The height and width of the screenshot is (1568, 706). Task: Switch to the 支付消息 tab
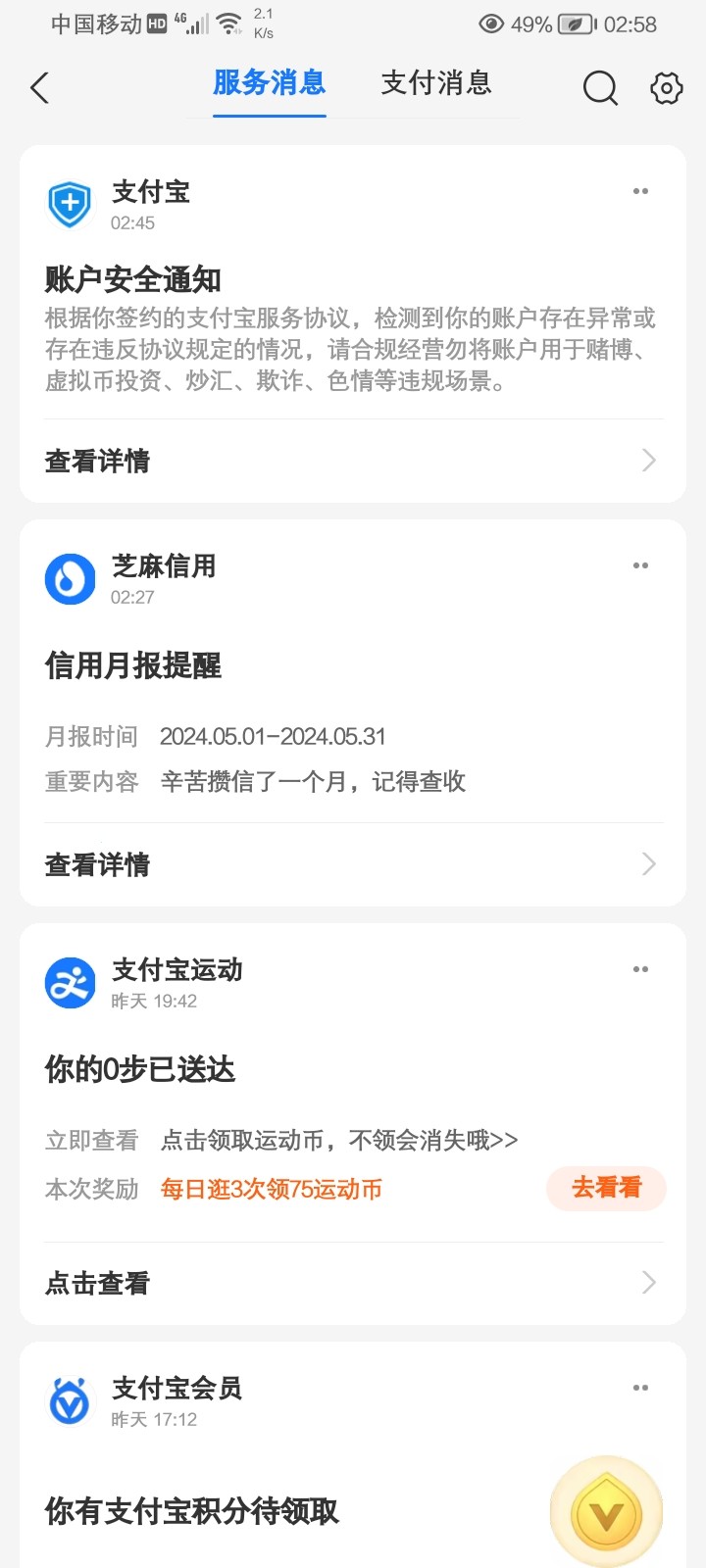(x=436, y=83)
